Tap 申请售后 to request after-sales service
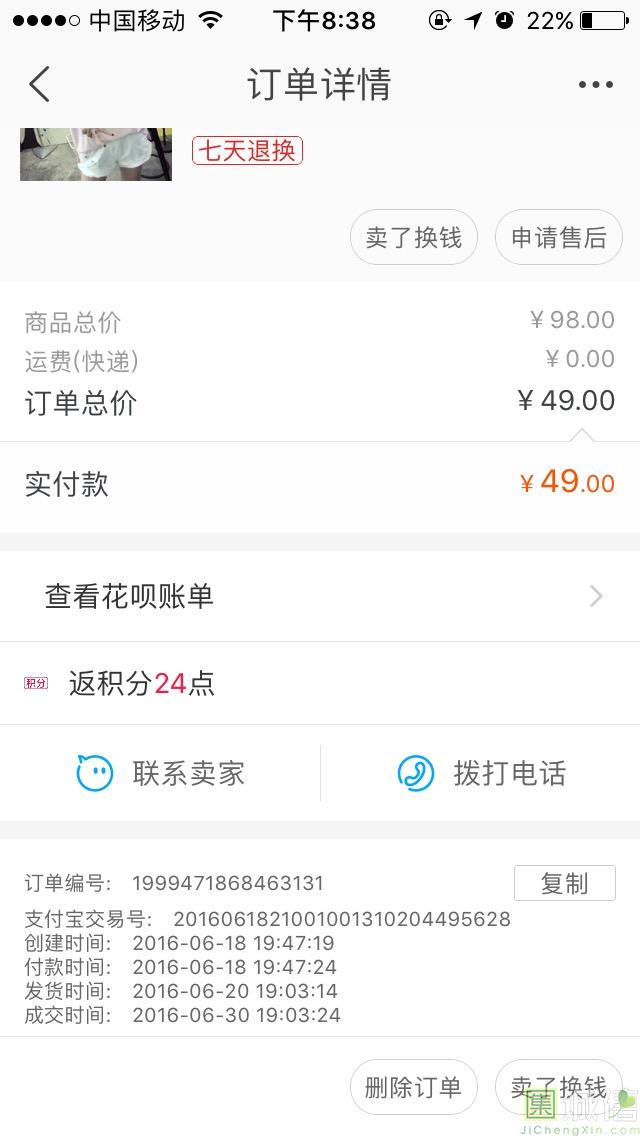 (559, 237)
